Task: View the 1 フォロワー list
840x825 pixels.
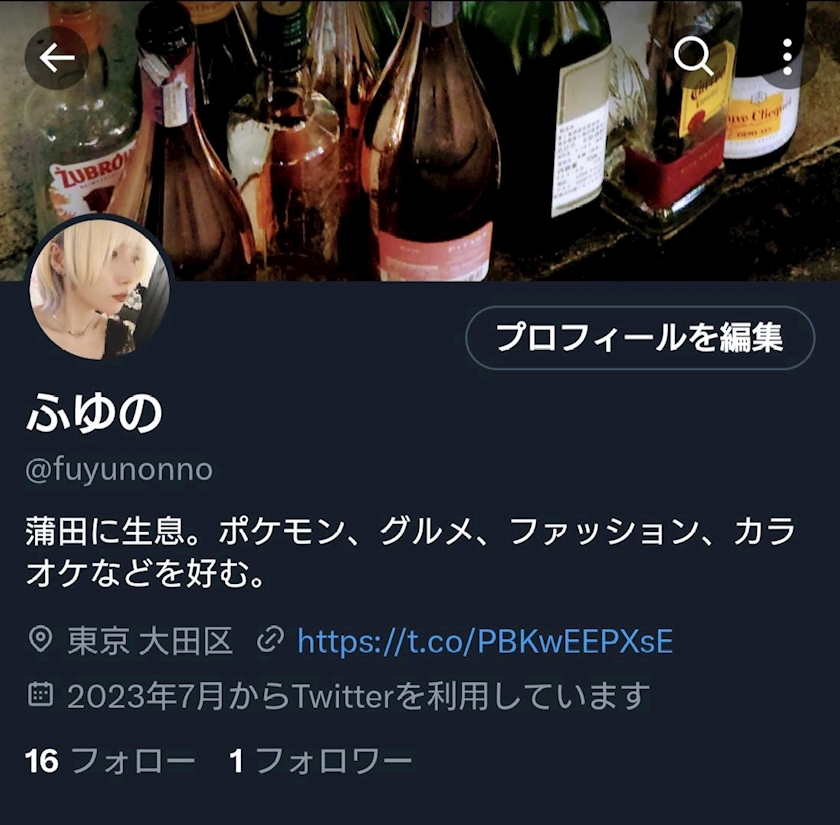Action: tap(320, 761)
